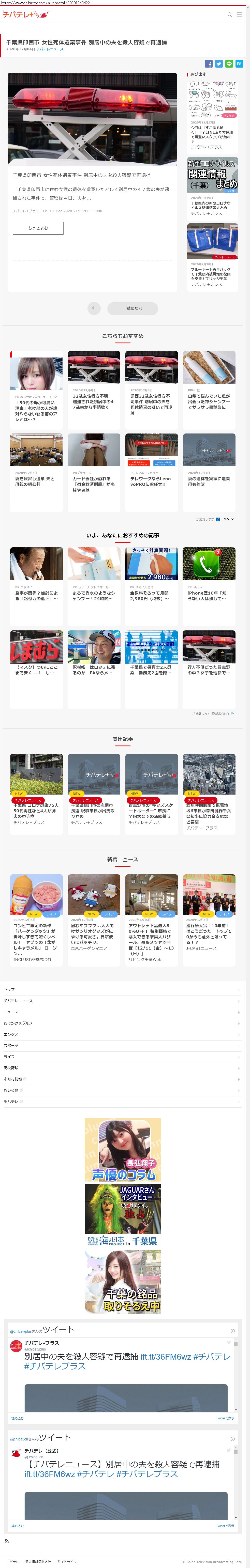Screen dimensions: 250x1568
Task: Open the スポーツ menu row
Action: 122,1045
